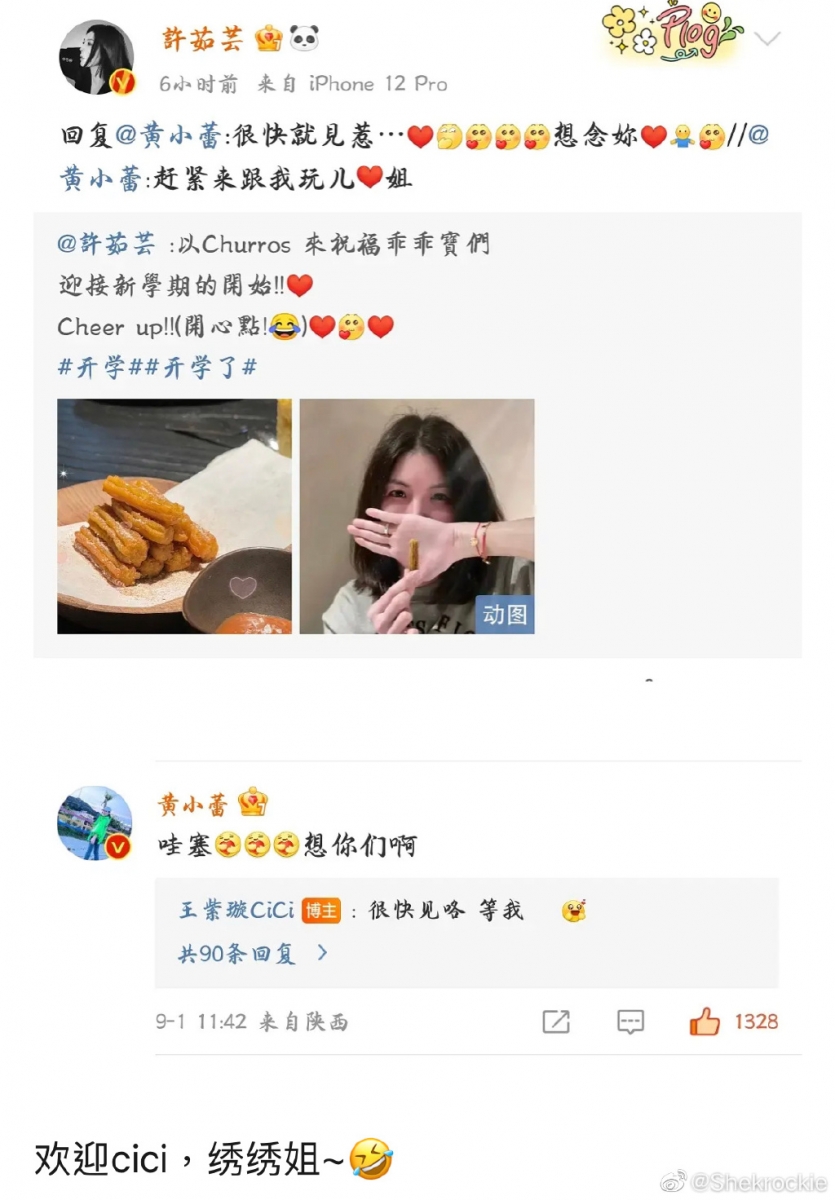Open the @黄小蕾 mention link
The image size is (835, 1200).
click(168, 137)
